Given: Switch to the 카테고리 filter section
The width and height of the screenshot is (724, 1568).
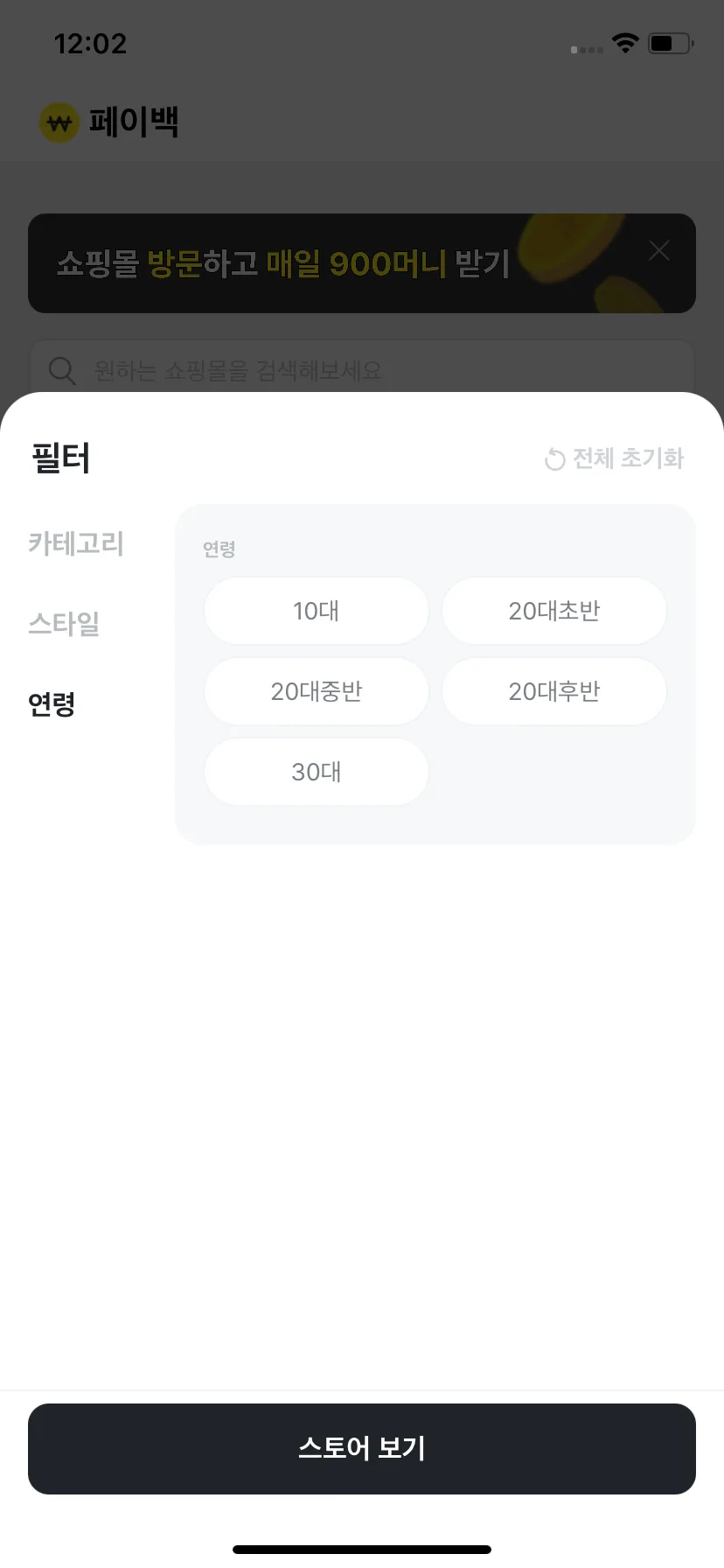Looking at the screenshot, I should pos(76,543).
